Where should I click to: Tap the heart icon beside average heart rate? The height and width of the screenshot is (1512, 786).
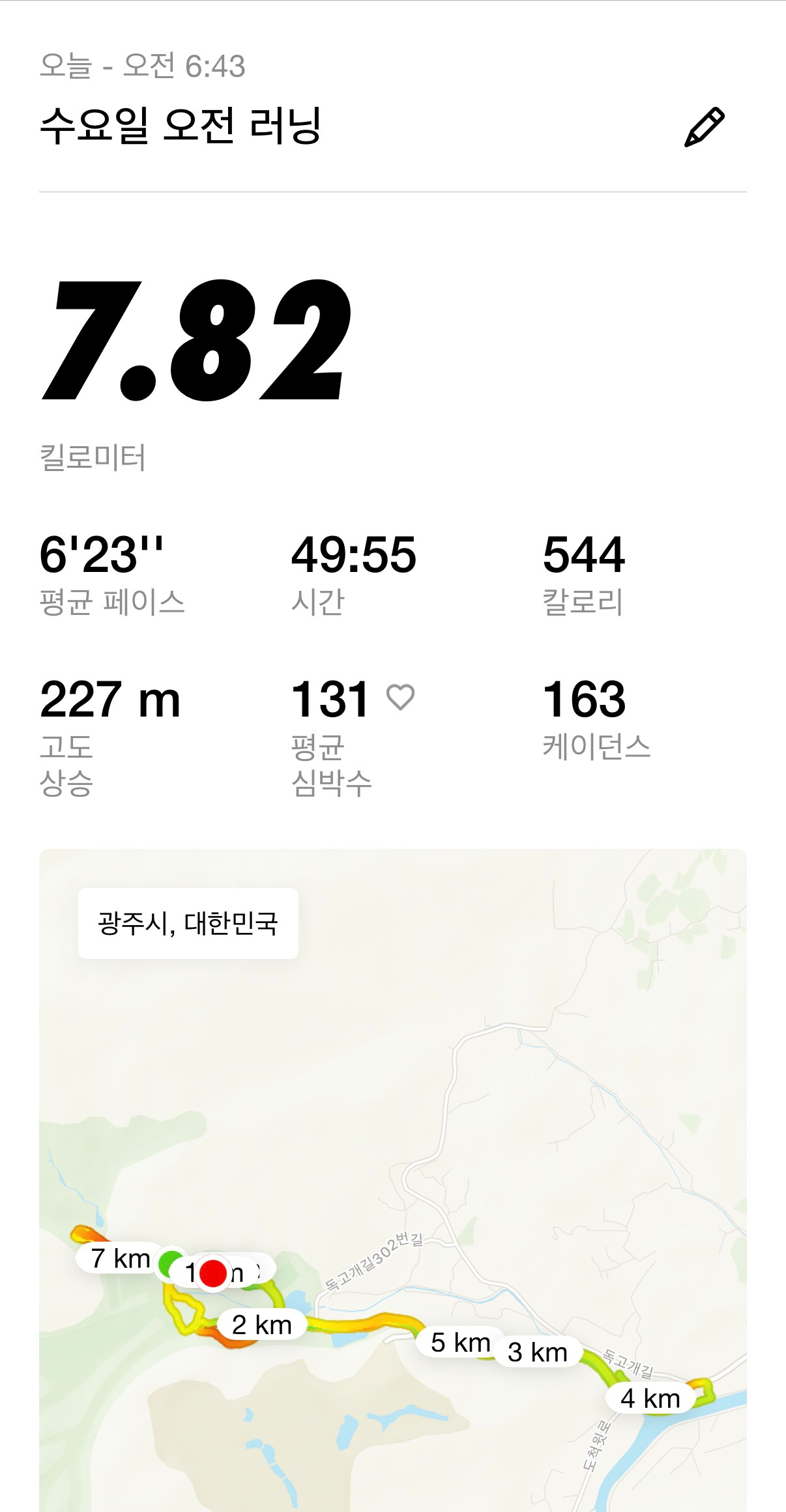click(x=400, y=697)
